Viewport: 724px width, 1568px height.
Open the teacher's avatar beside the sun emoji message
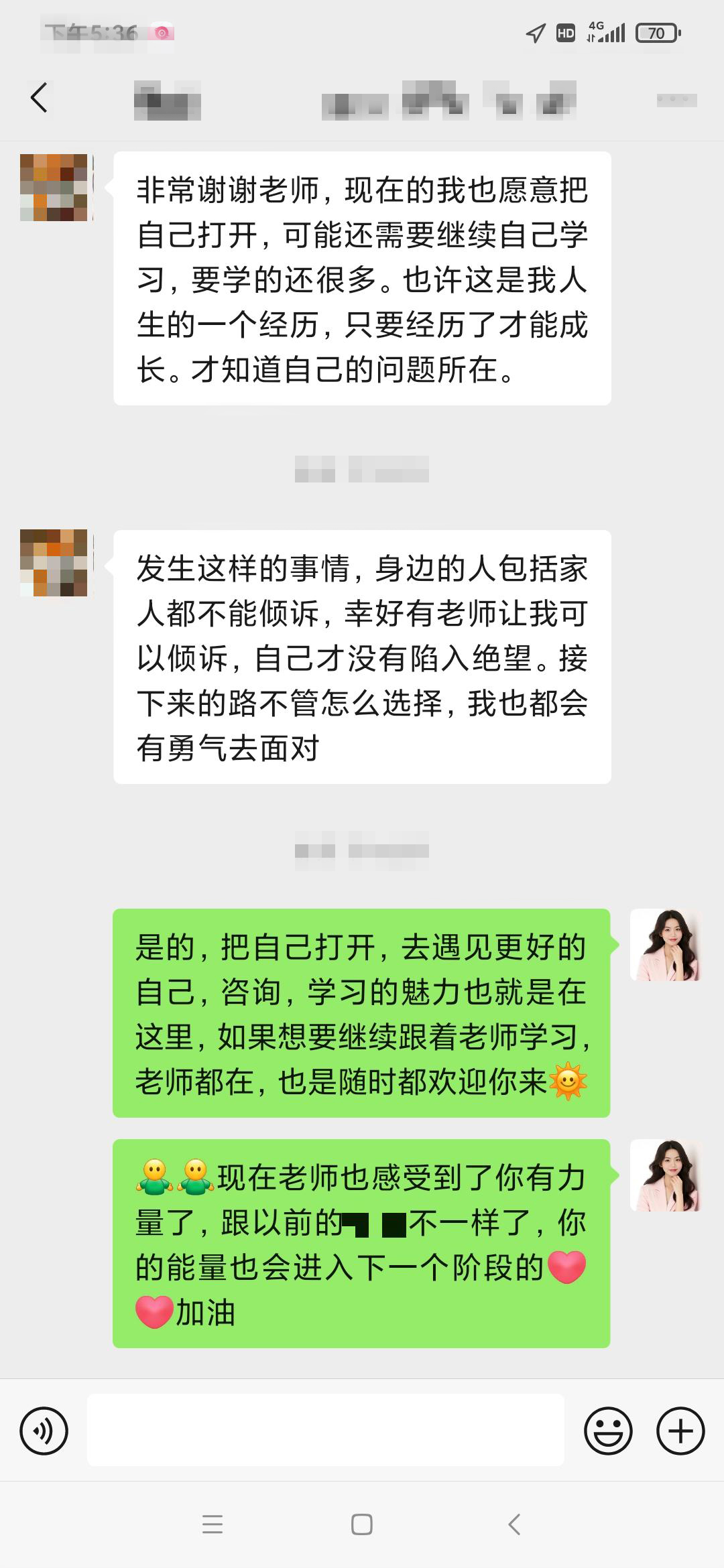(665, 945)
